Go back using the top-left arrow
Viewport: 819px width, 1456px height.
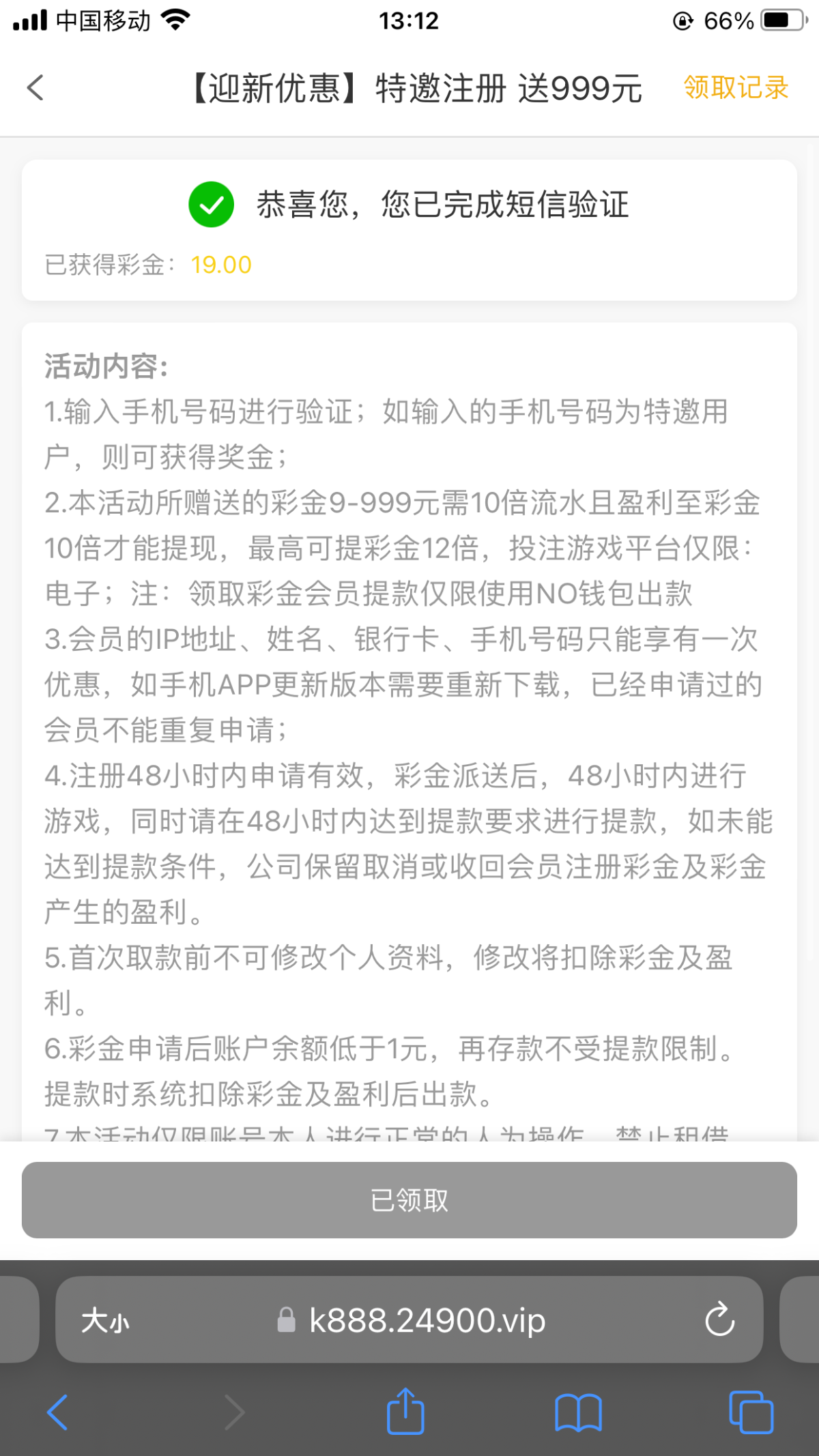35,87
